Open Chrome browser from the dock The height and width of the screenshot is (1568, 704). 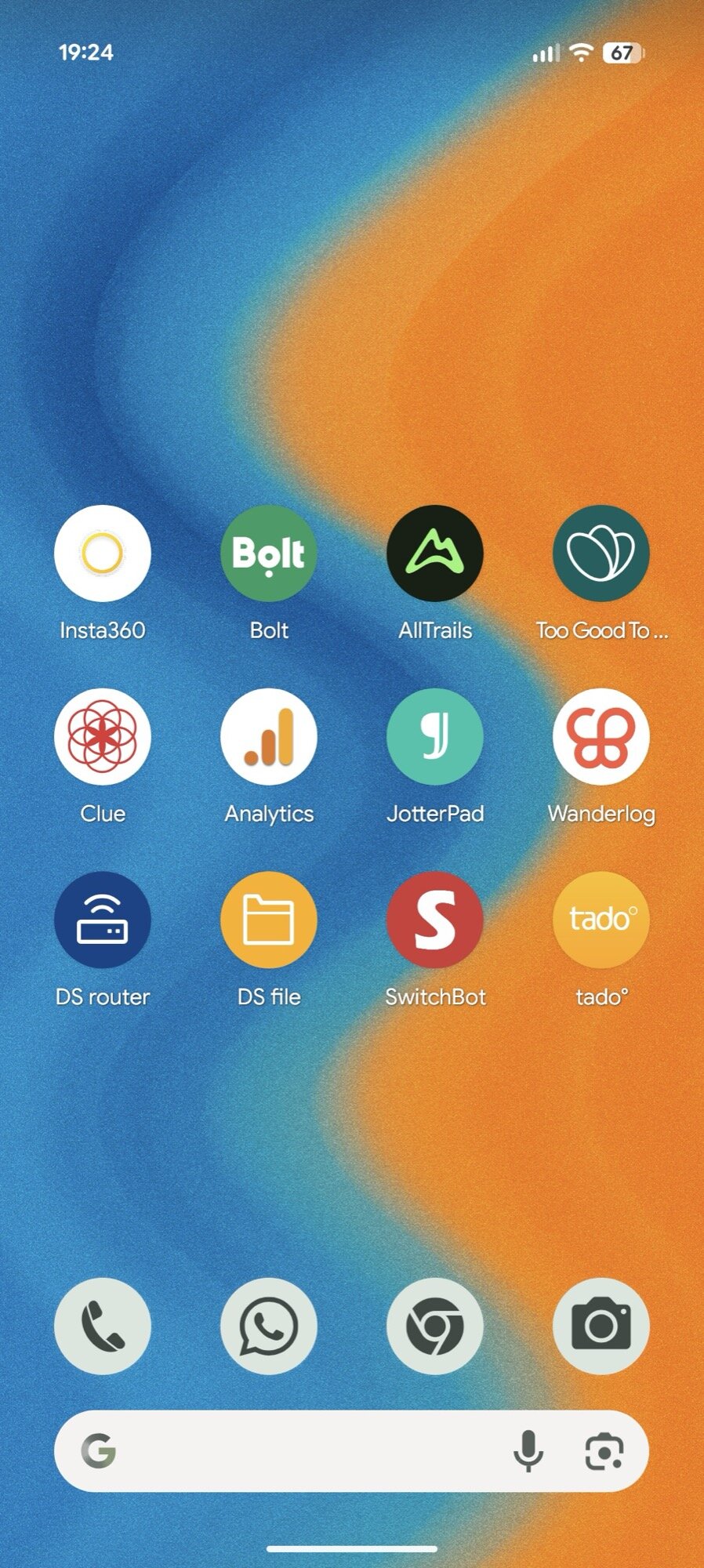pyautogui.click(x=435, y=1325)
